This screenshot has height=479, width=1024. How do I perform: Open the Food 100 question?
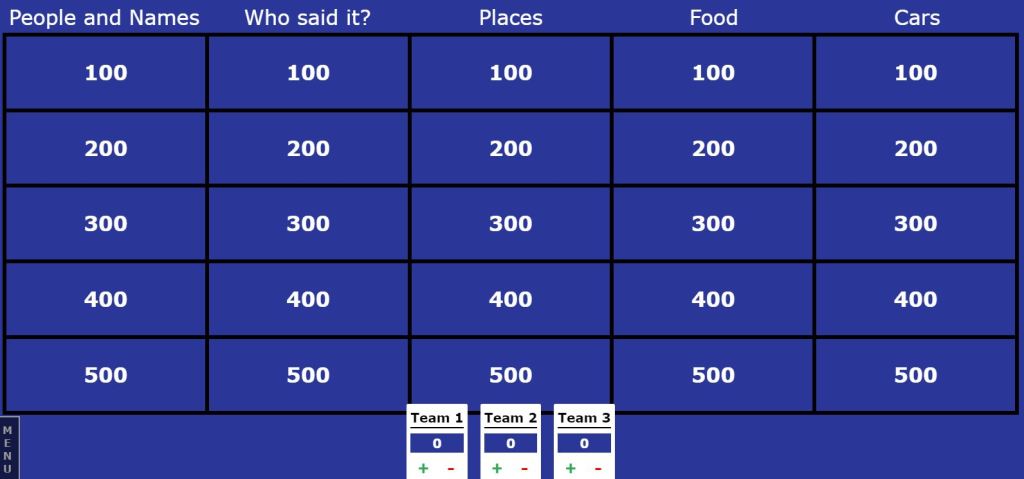(713, 73)
